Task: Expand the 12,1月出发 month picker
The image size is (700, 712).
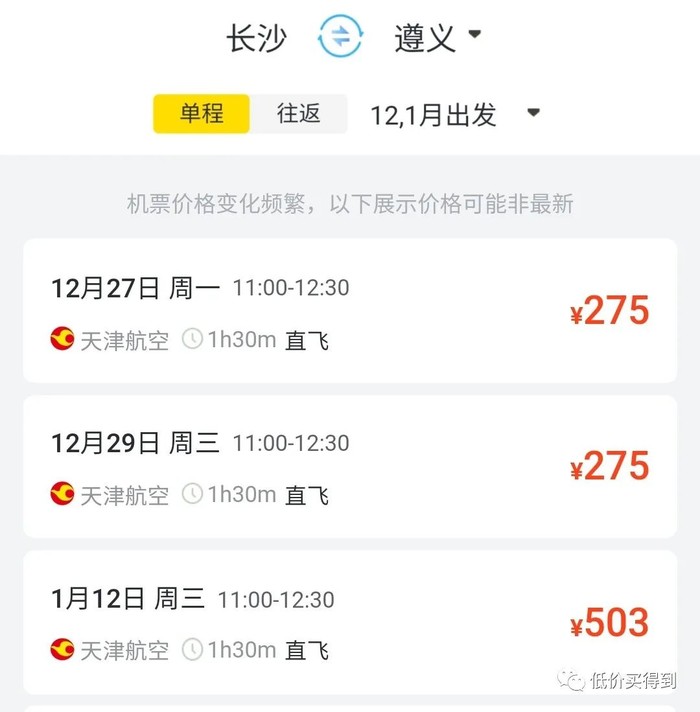Action: pyautogui.click(x=455, y=114)
